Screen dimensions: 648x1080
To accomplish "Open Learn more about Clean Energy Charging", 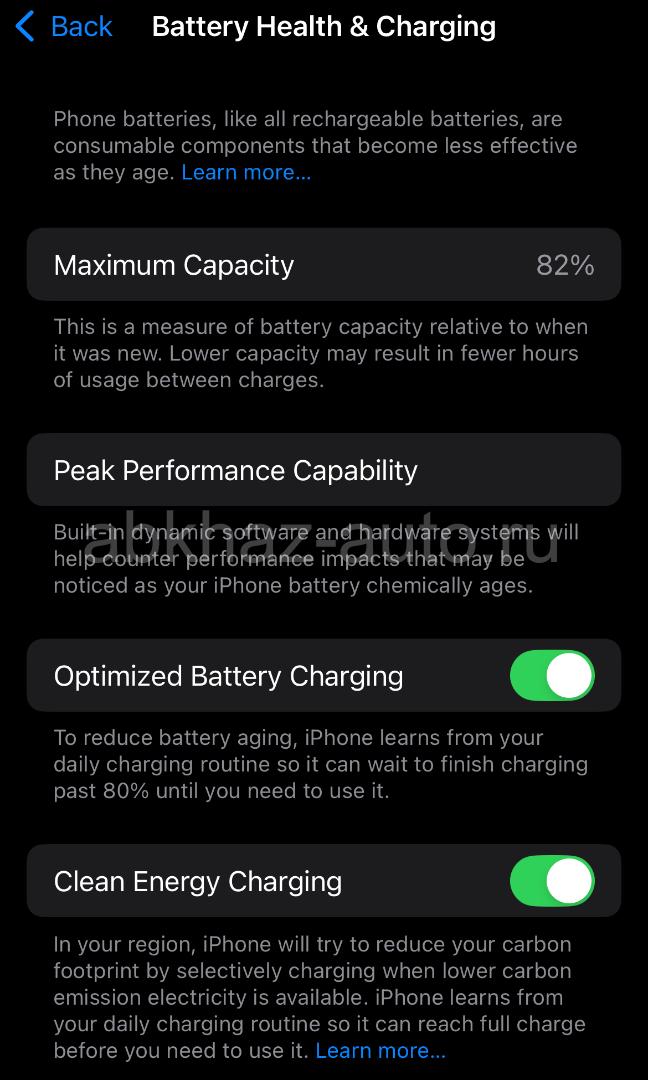I will click(x=380, y=1050).
